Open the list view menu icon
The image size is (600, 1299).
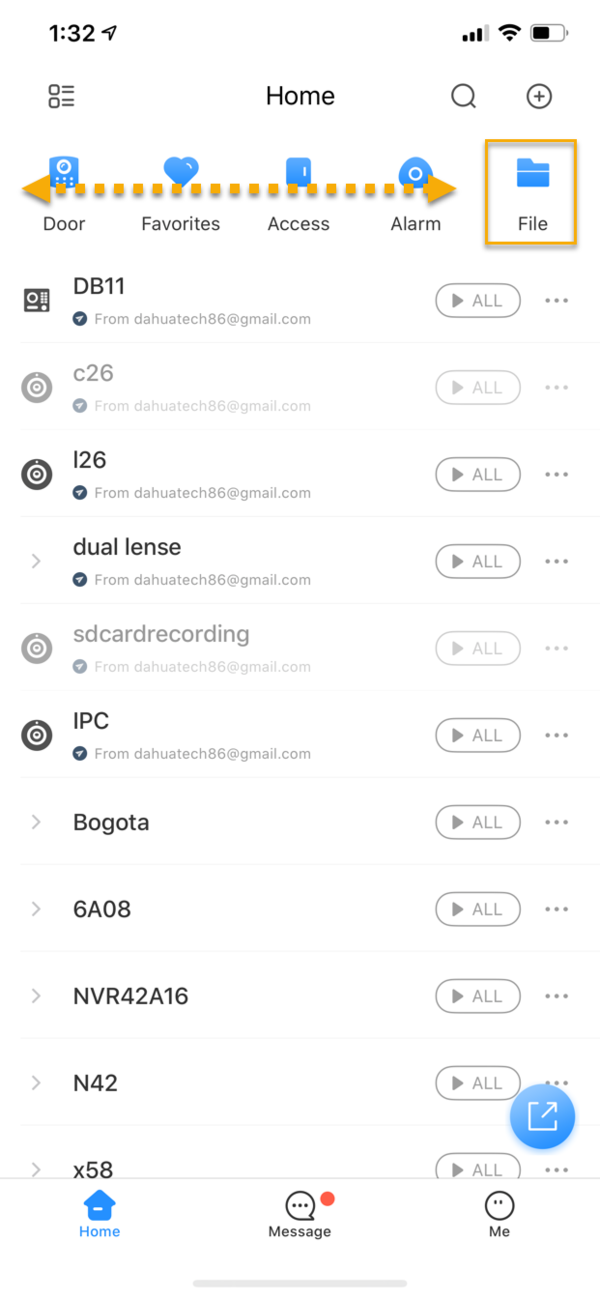click(61, 96)
